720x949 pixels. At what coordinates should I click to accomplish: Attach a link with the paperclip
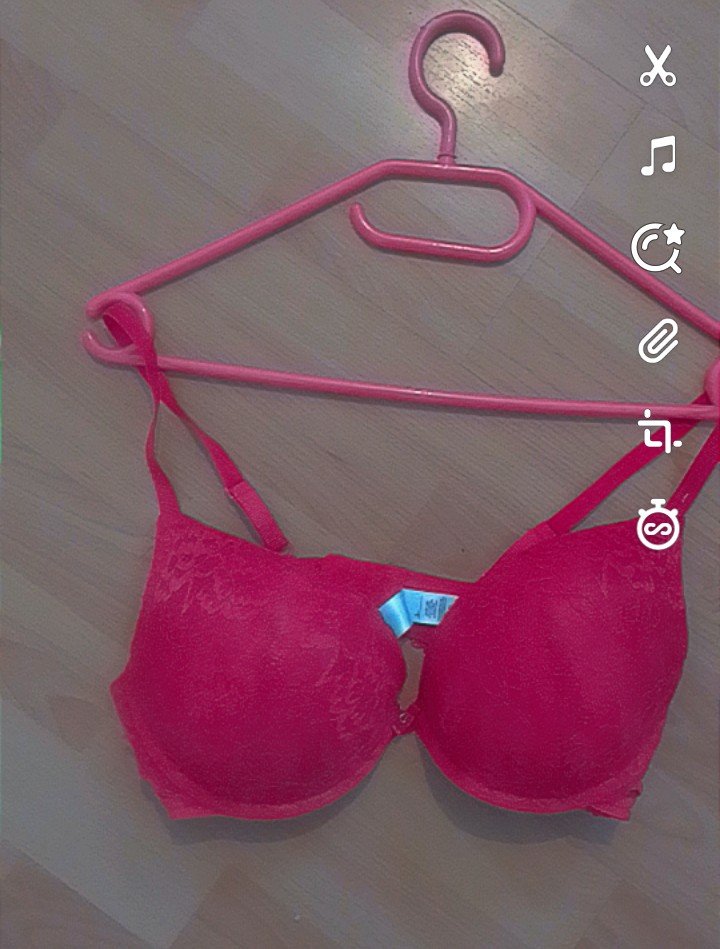pyautogui.click(x=658, y=340)
